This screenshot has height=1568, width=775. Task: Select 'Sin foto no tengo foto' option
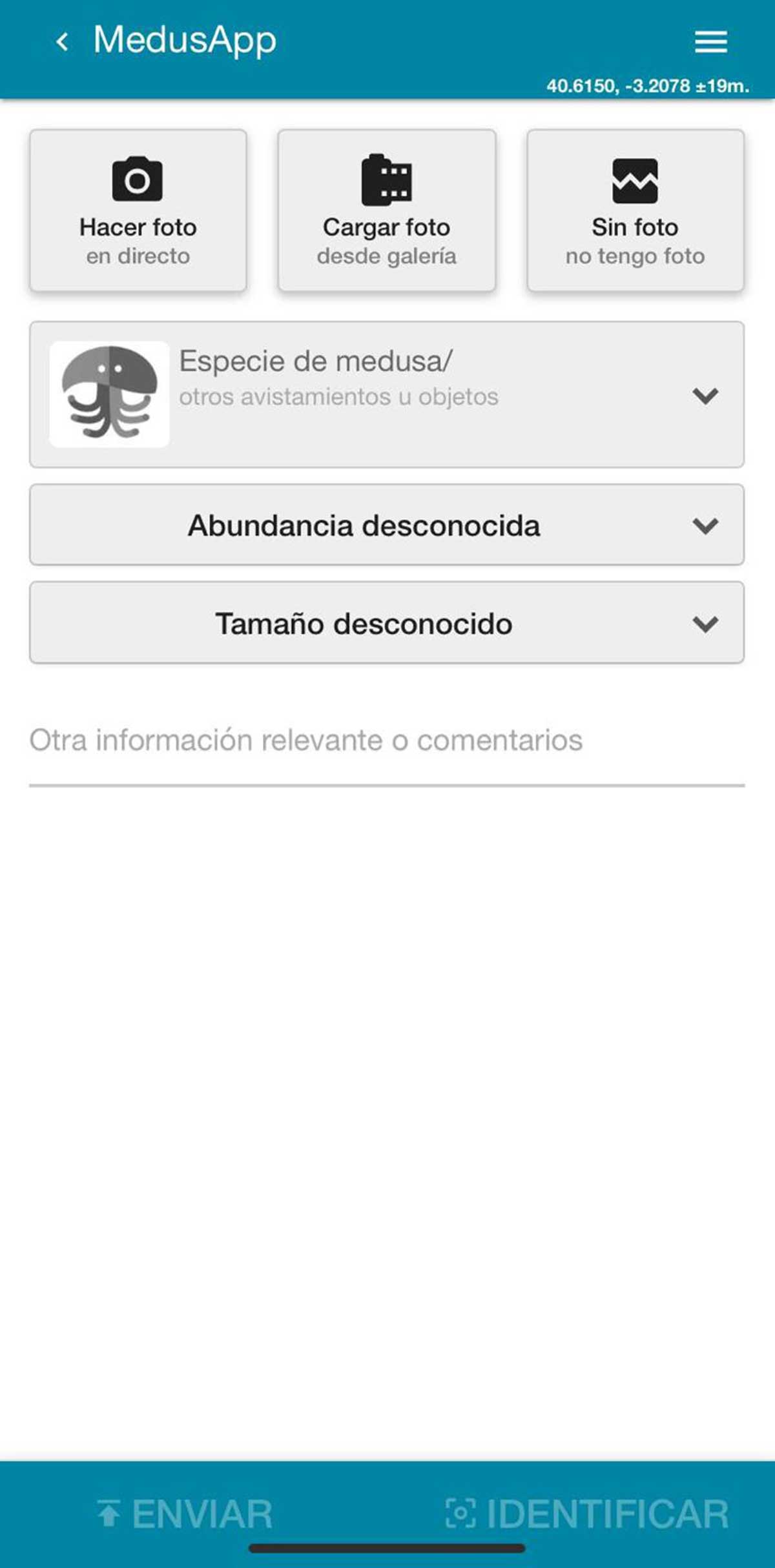[x=635, y=210]
